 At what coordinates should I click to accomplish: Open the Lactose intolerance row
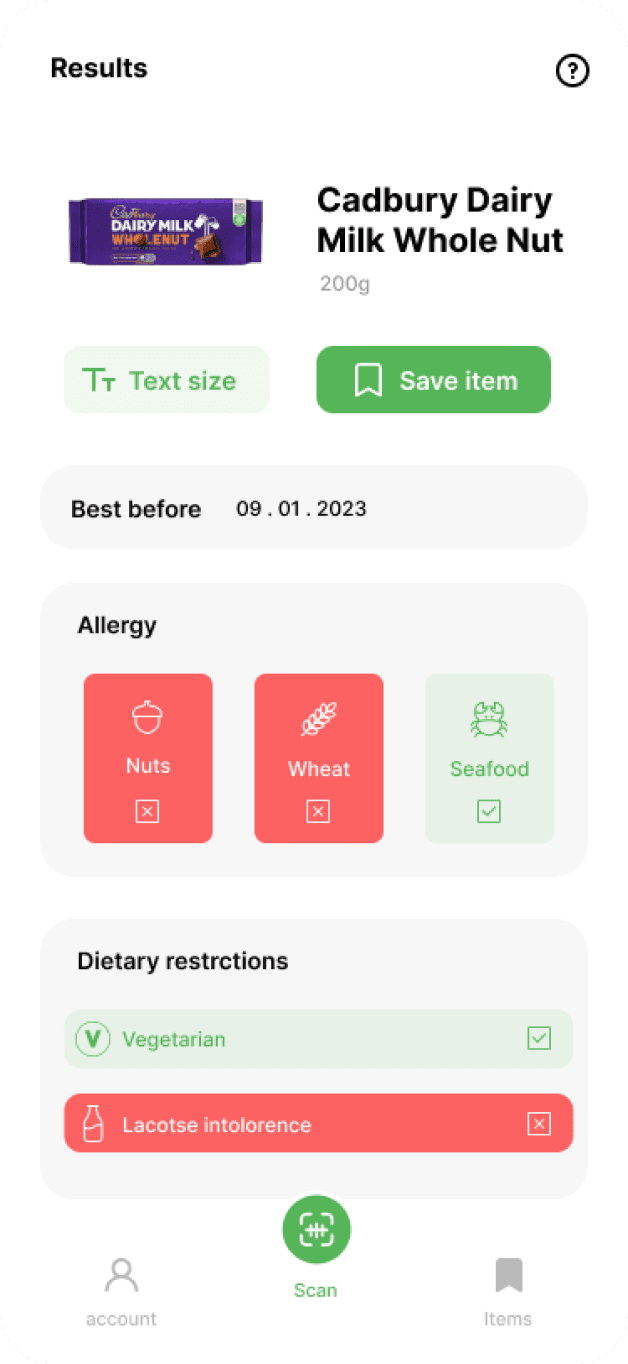click(x=318, y=1123)
